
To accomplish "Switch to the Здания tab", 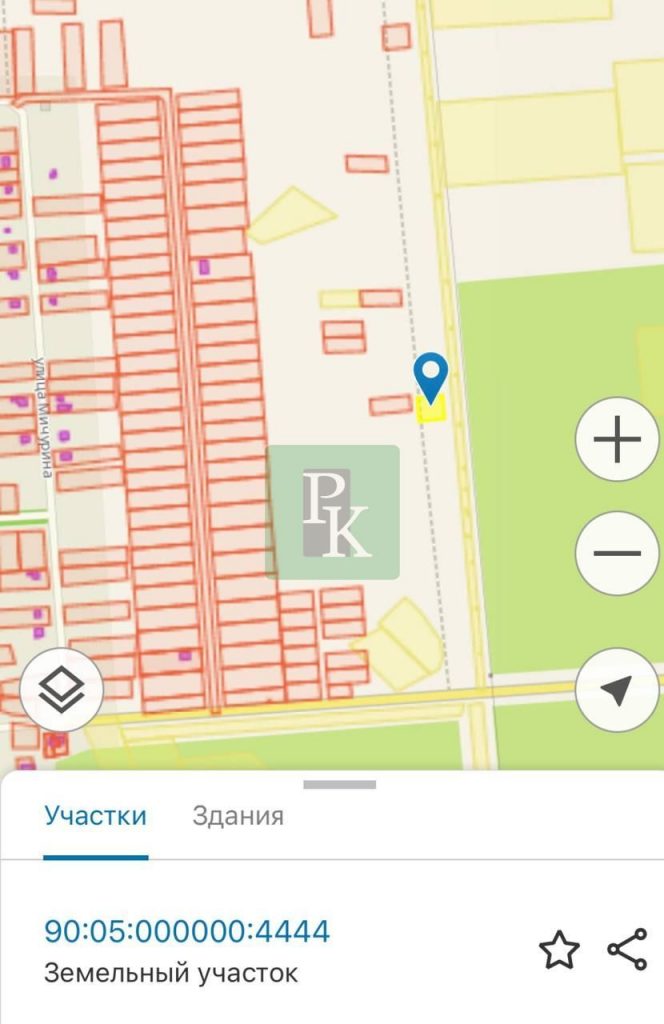I will (238, 816).
